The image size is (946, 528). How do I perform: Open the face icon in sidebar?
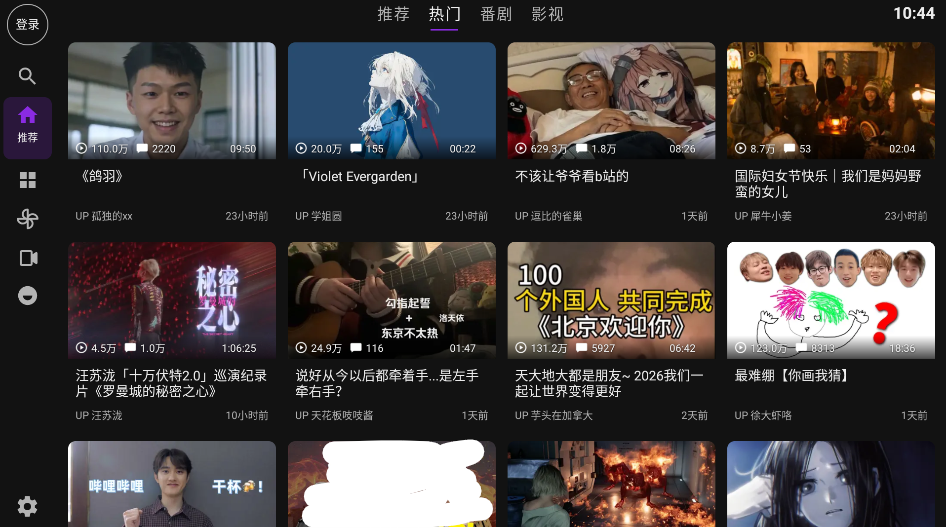click(28, 296)
